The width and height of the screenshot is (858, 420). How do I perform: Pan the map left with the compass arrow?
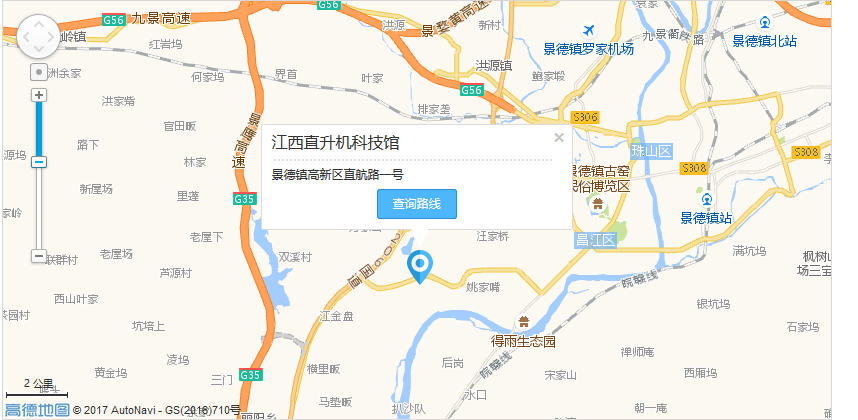25,38
